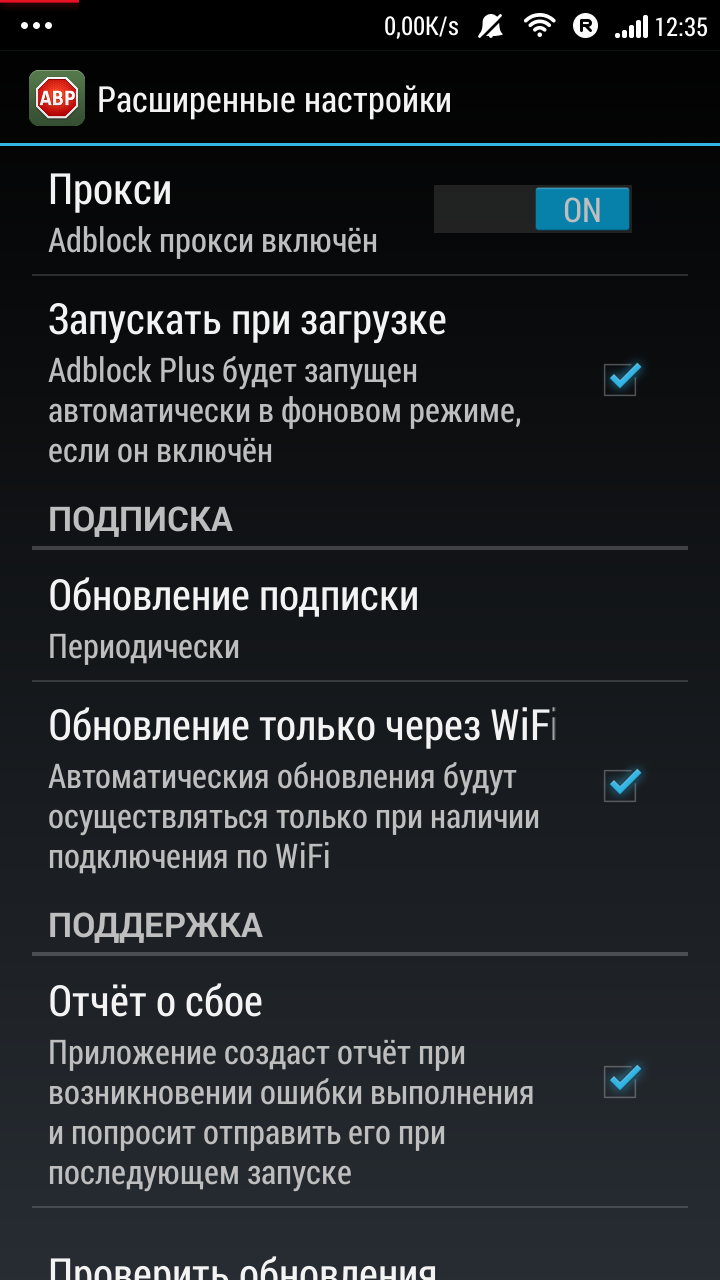Image resolution: width=720 pixels, height=1280 pixels.
Task: Tap the ABP icon to go back
Action: [x=56, y=99]
